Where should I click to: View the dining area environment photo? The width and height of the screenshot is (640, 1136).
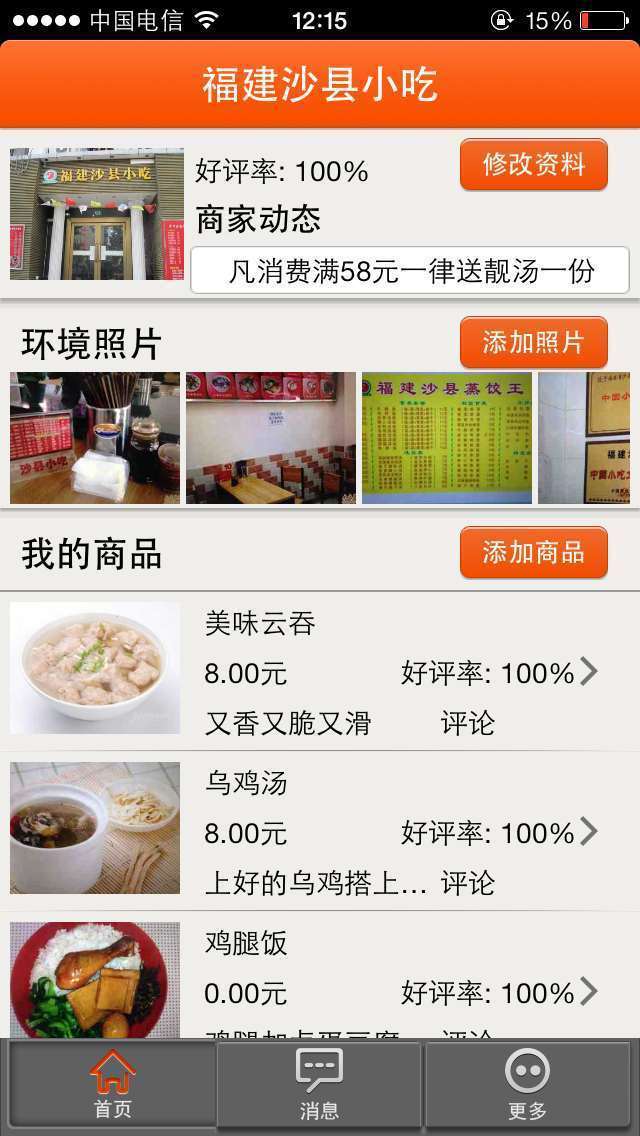271,438
